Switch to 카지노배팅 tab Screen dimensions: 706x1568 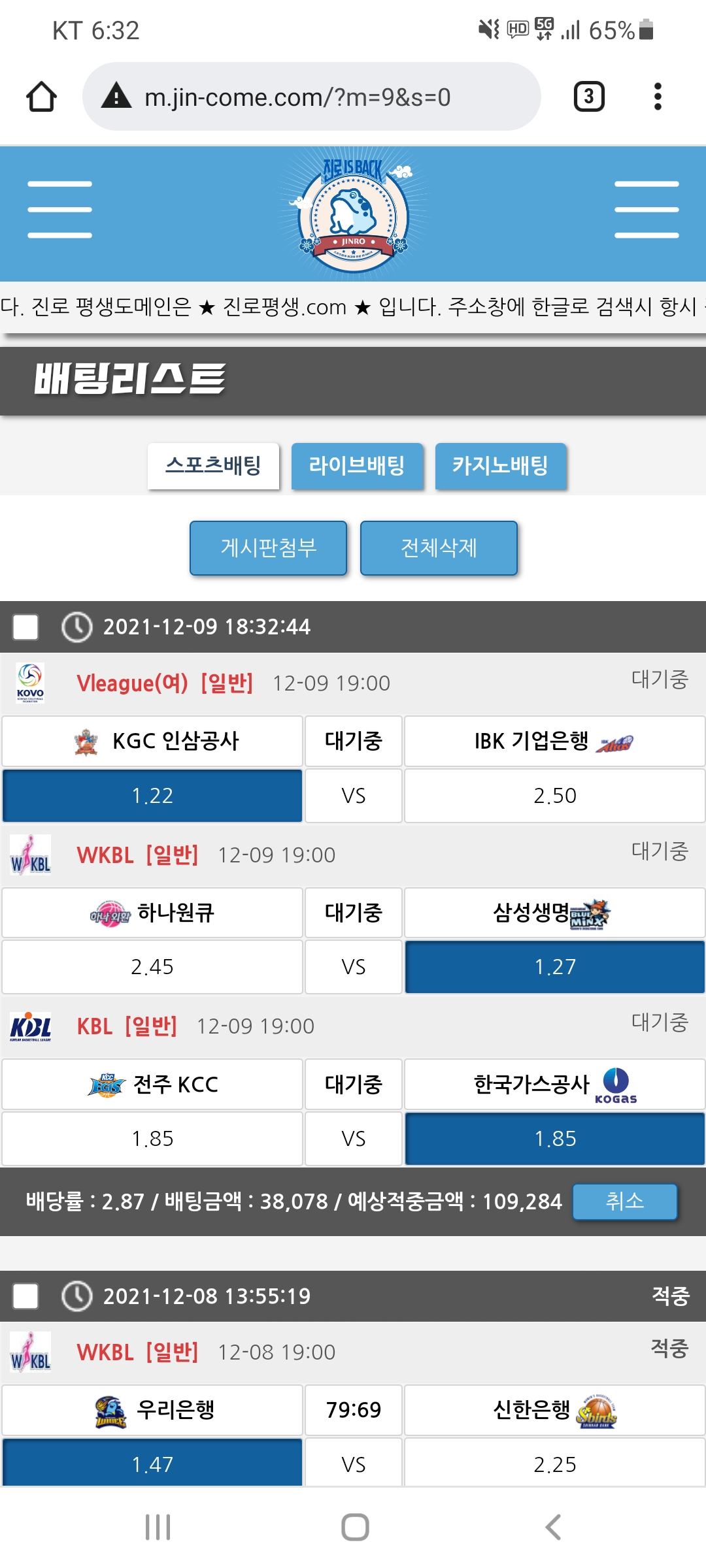pos(501,466)
